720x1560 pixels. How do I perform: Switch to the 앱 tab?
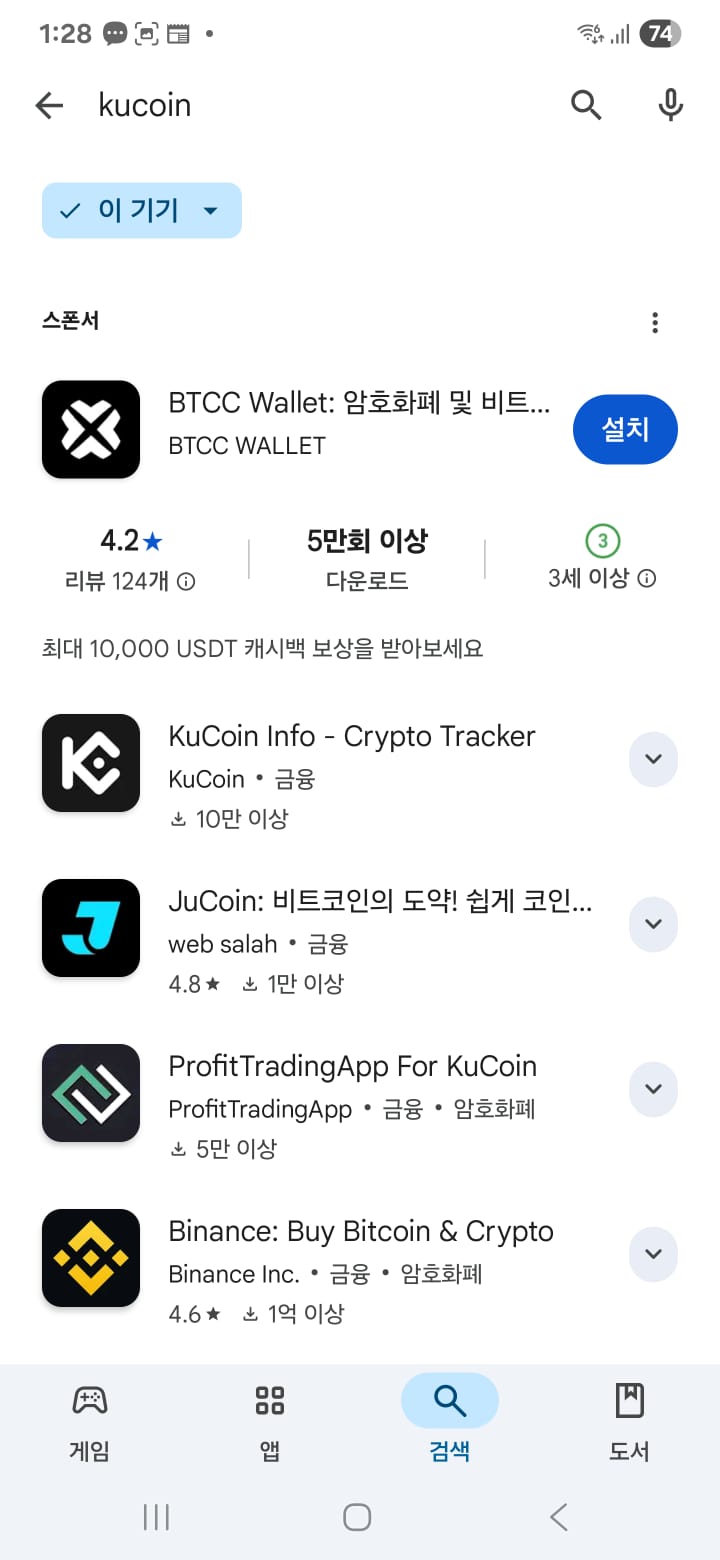pyautogui.click(x=270, y=1422)
